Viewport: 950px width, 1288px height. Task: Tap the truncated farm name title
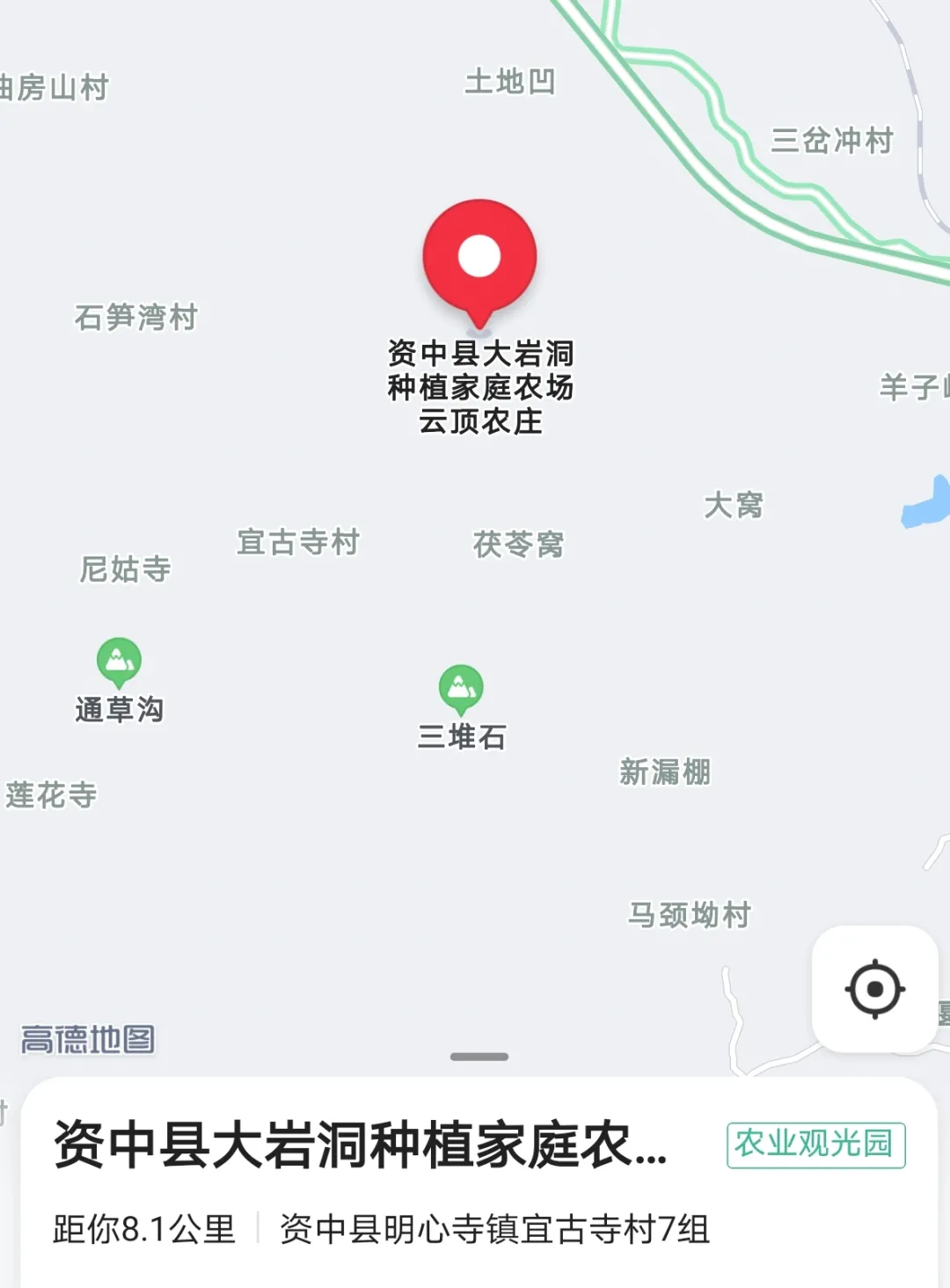point(356,1144)
